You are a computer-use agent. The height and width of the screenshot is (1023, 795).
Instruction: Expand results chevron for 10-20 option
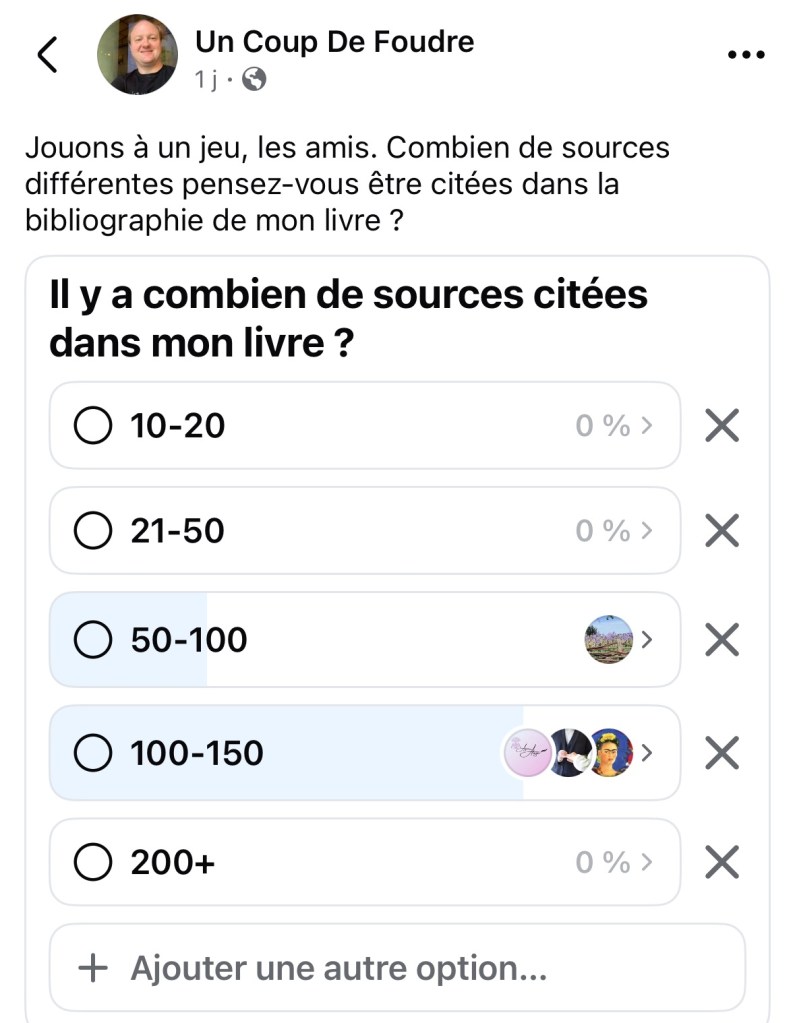(647, 425)
